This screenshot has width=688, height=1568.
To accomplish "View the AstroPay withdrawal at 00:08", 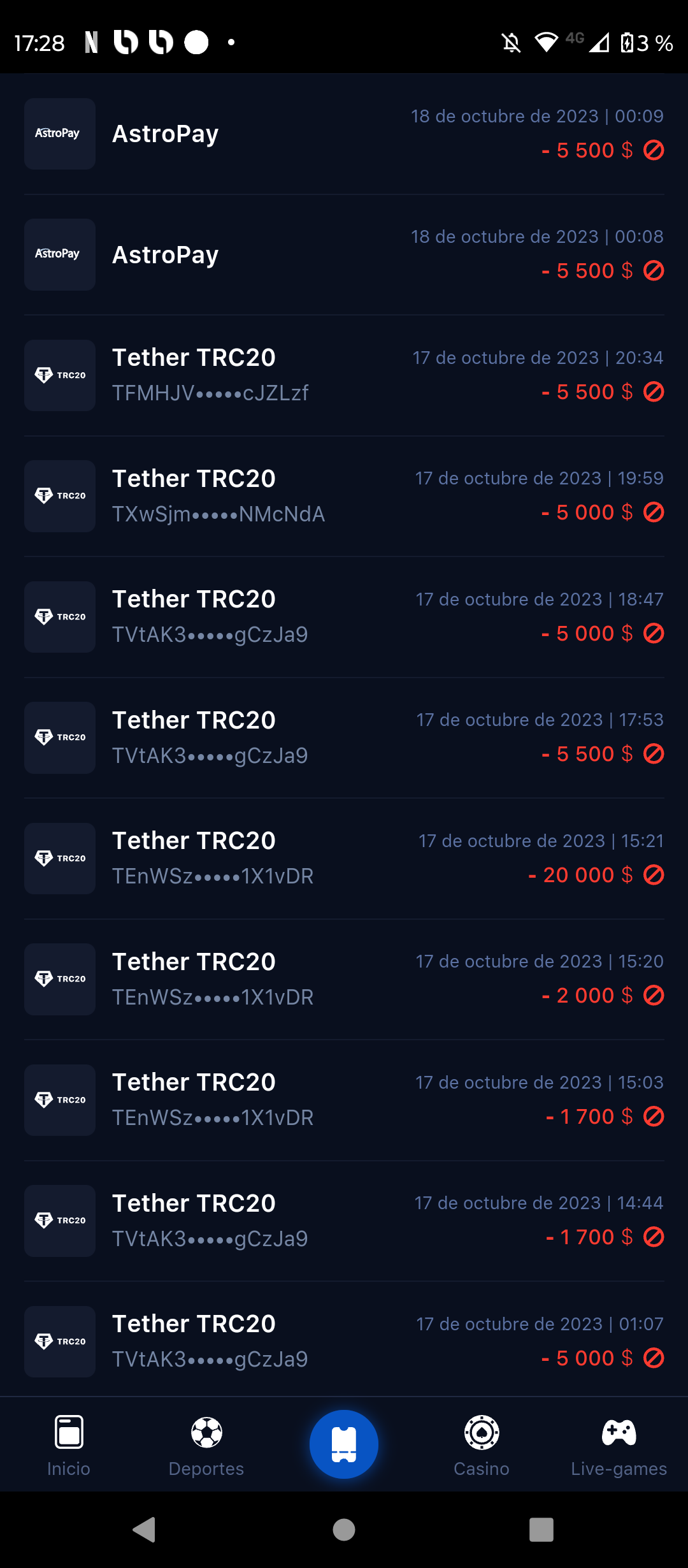I will [x=344, y=254].
